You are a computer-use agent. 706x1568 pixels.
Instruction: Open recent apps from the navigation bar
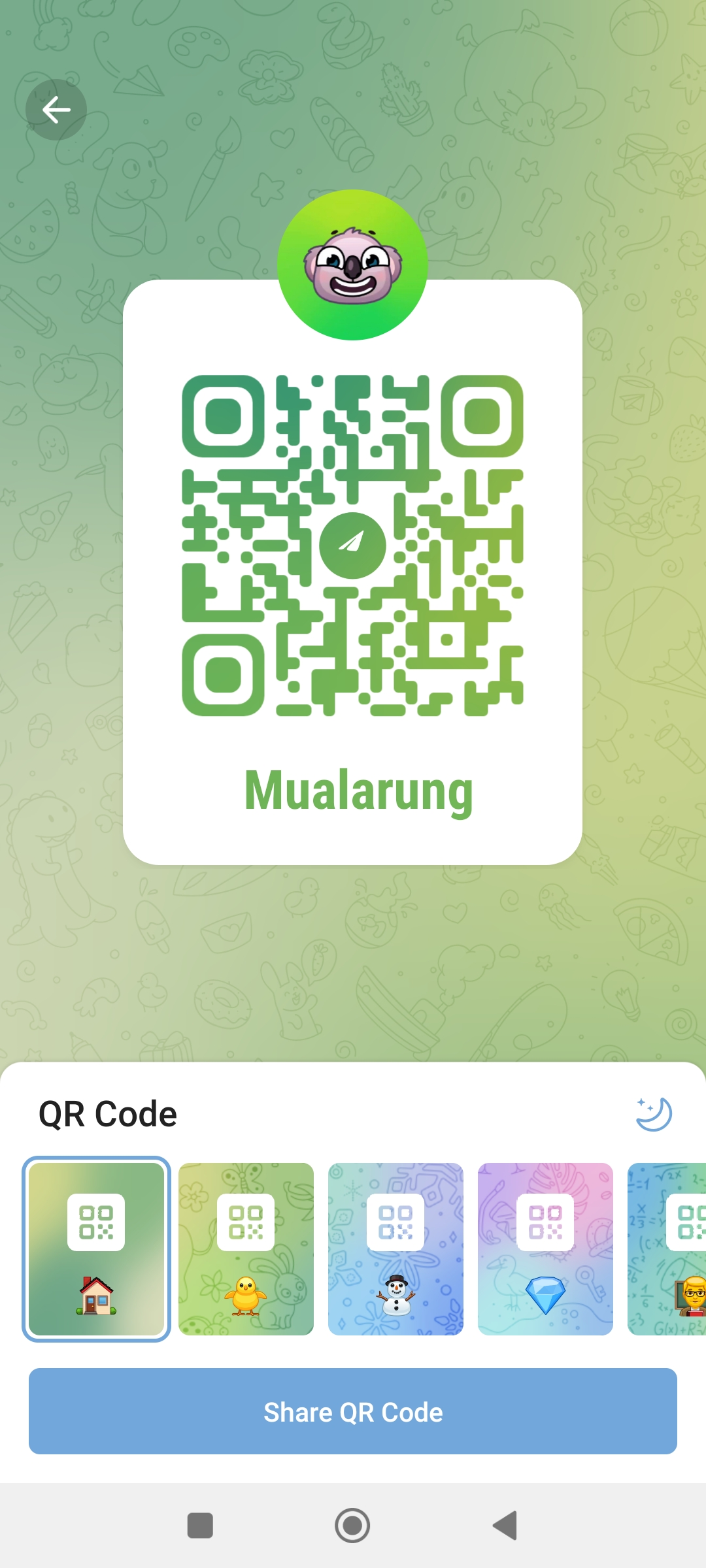[200, 1526]
